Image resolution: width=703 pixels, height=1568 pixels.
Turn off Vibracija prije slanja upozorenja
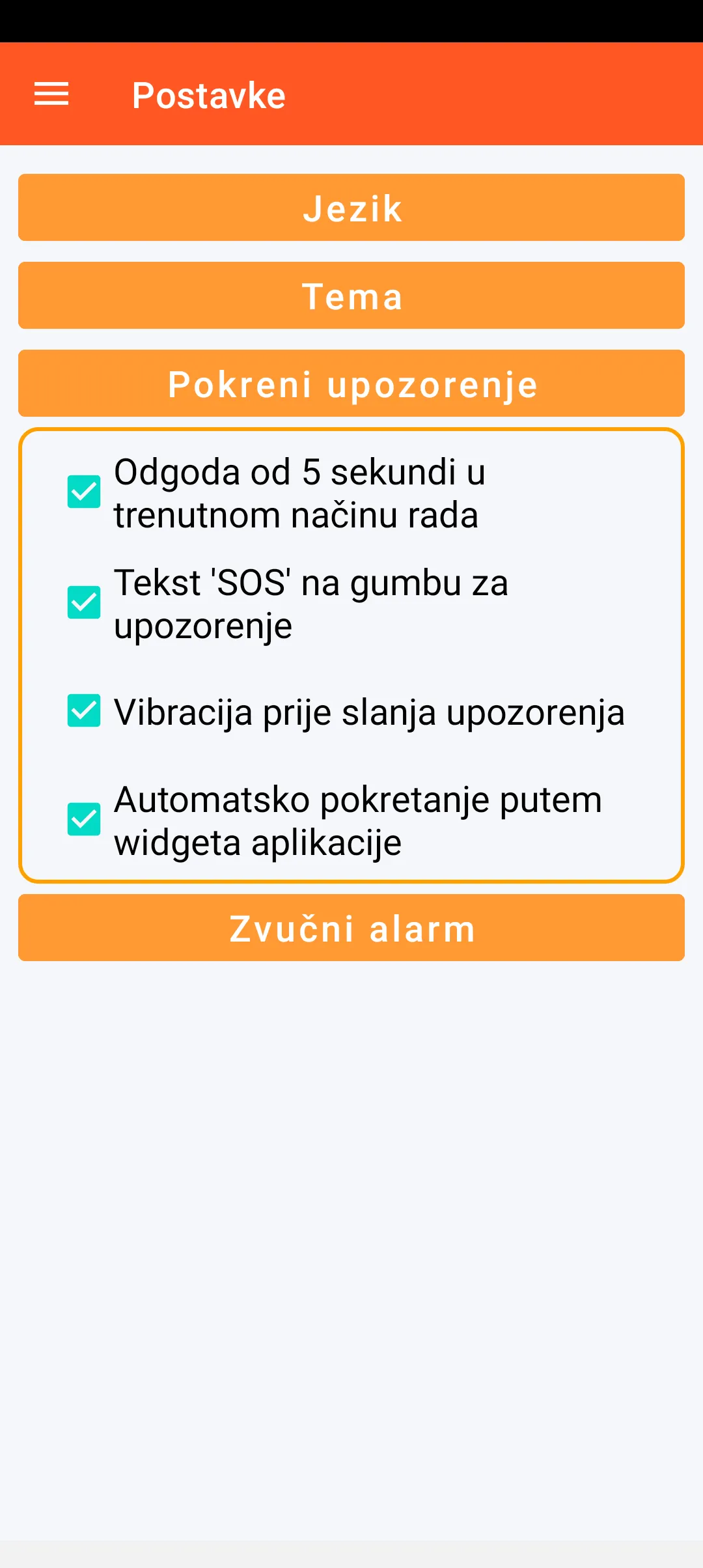[x=84, y=710]
